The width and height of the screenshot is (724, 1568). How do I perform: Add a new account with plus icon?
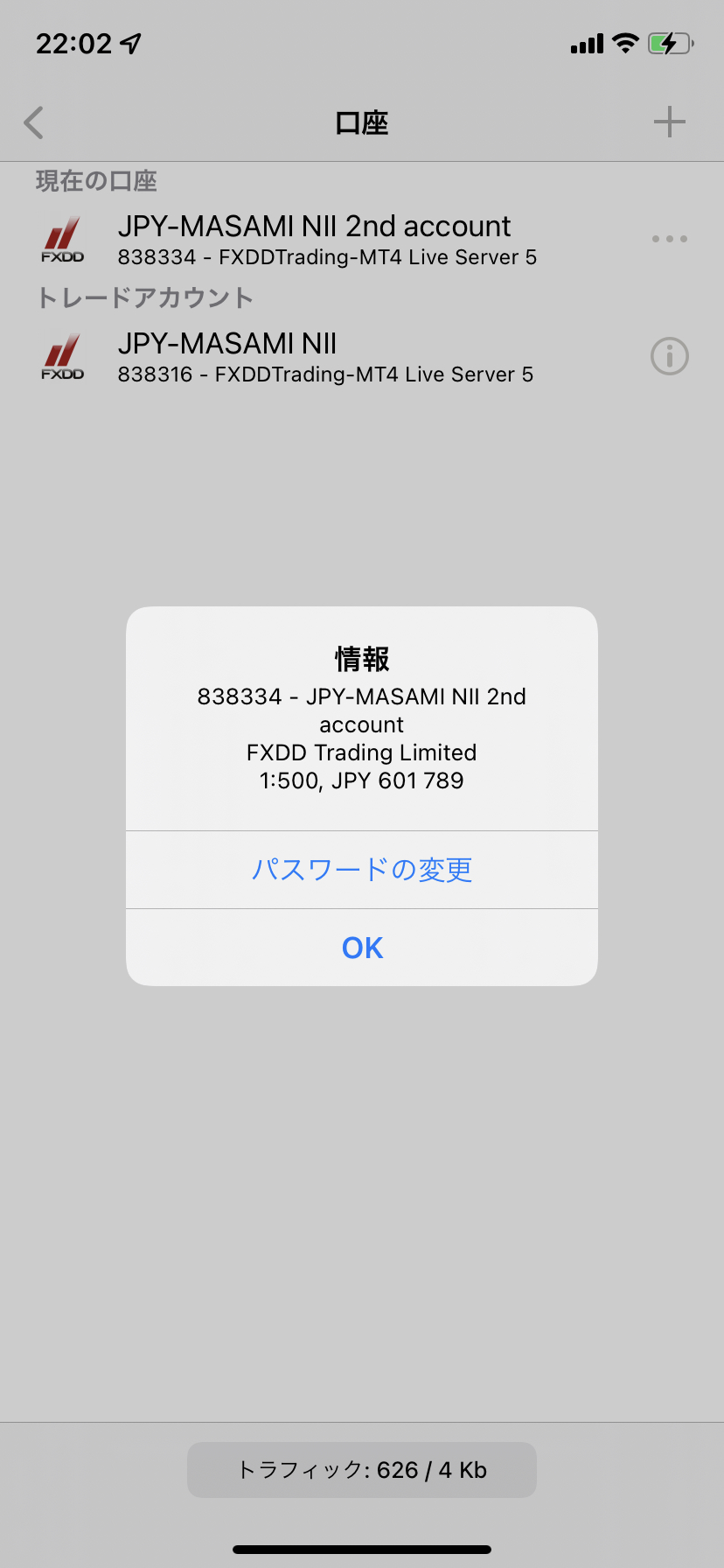[670, 122]
